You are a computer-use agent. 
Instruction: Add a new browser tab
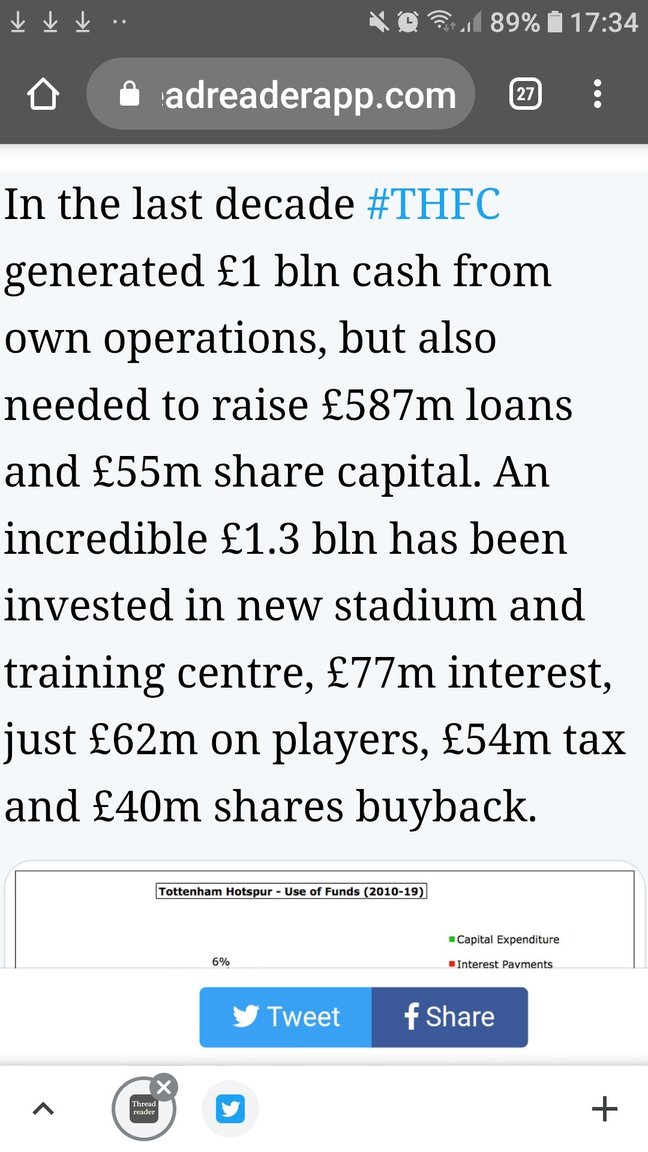[604, 1109]
